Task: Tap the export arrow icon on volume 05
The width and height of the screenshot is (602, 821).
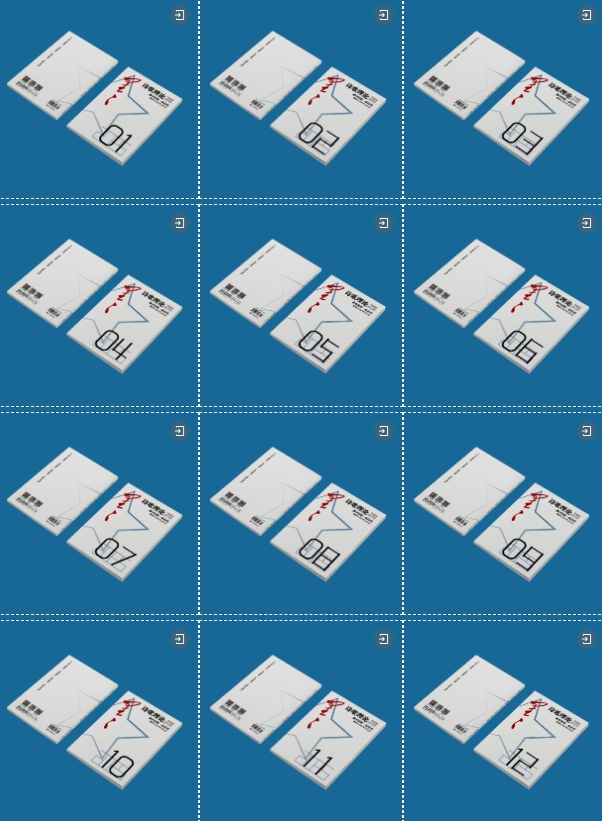Action: pyautogui.click(x=383, y=223)
